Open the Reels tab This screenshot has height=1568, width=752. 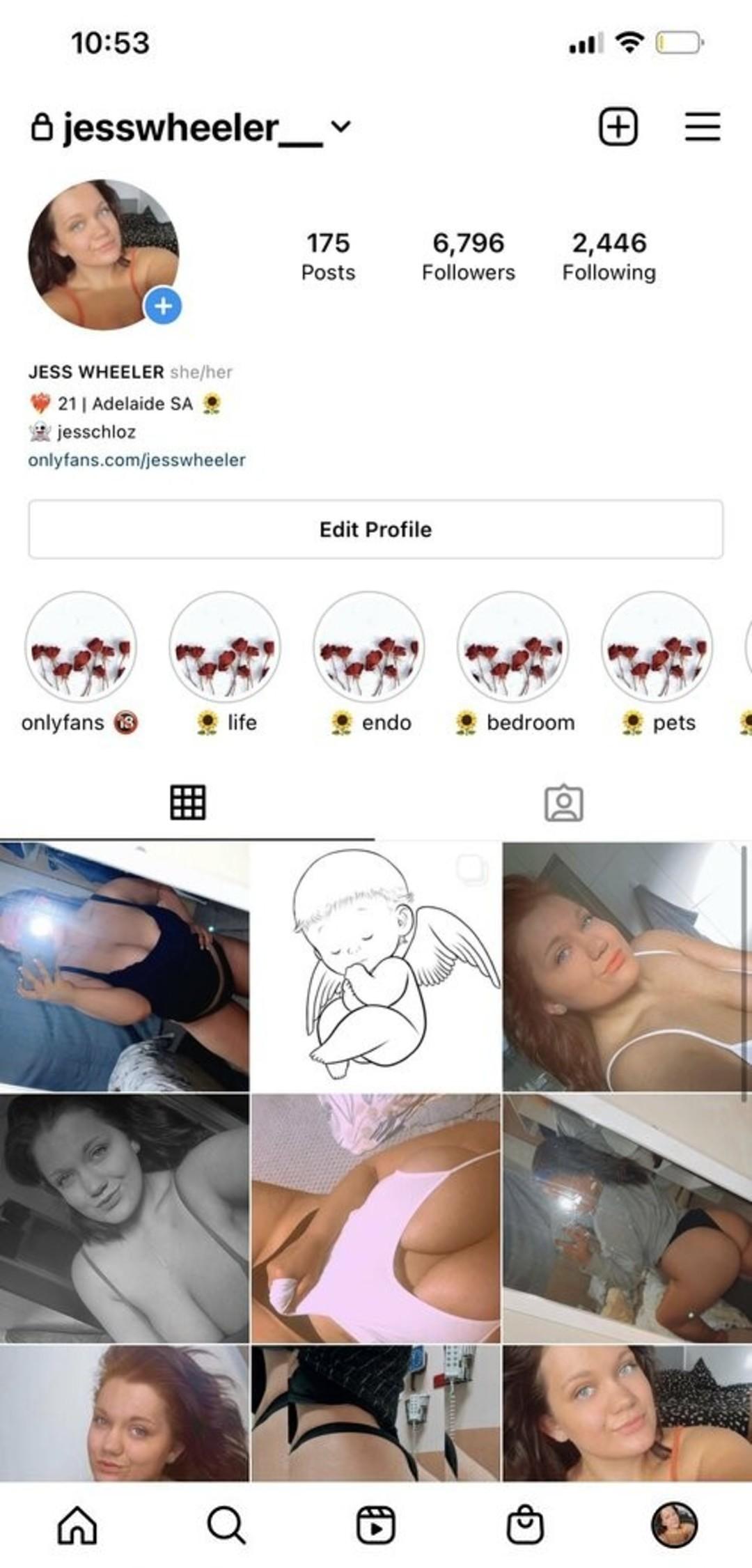[376, 1525]
